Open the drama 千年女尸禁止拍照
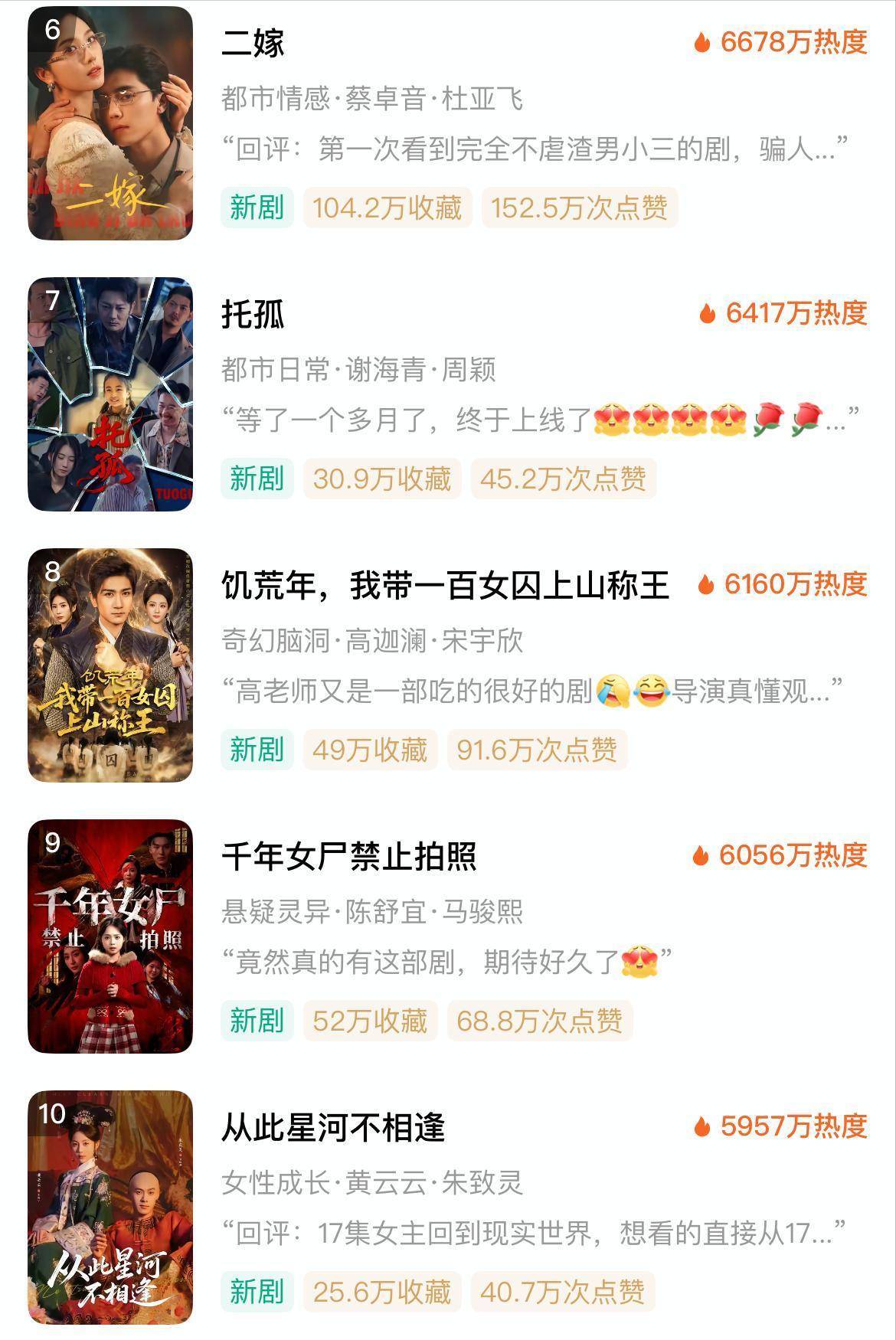 (x=348, y=856)
